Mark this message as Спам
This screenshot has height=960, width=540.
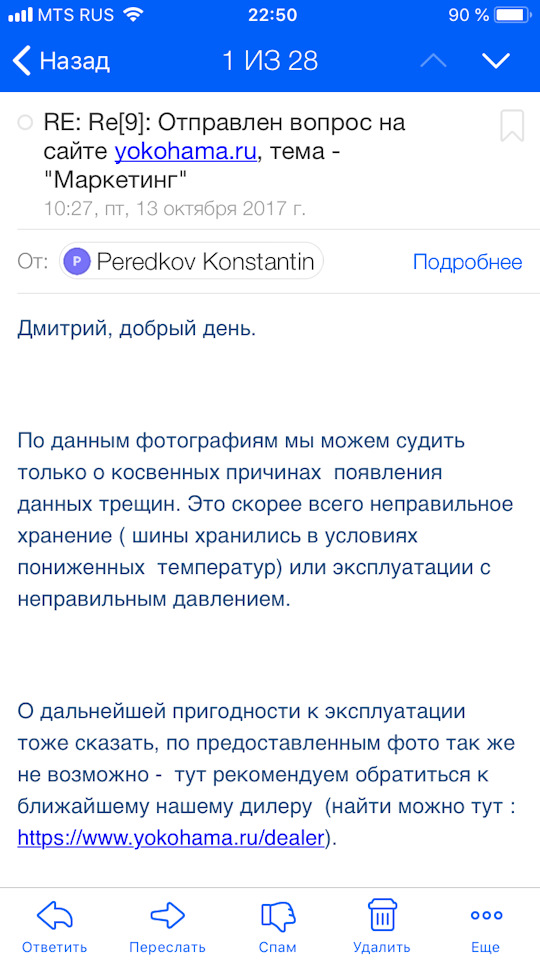(x=278, y=925)
